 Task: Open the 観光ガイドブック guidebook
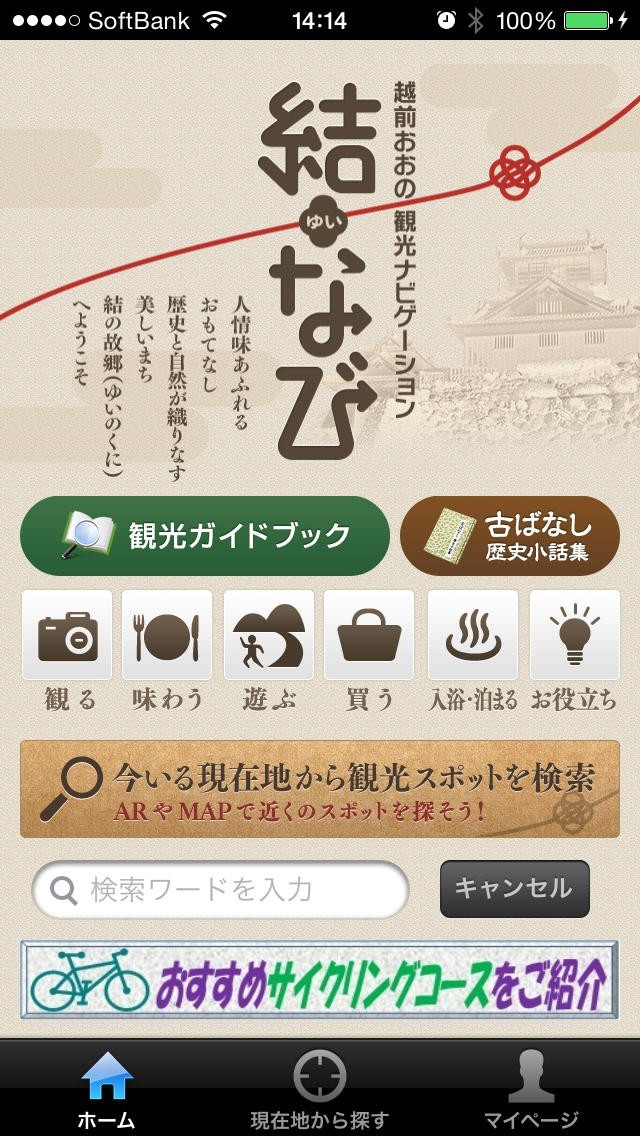click(204, 536)
